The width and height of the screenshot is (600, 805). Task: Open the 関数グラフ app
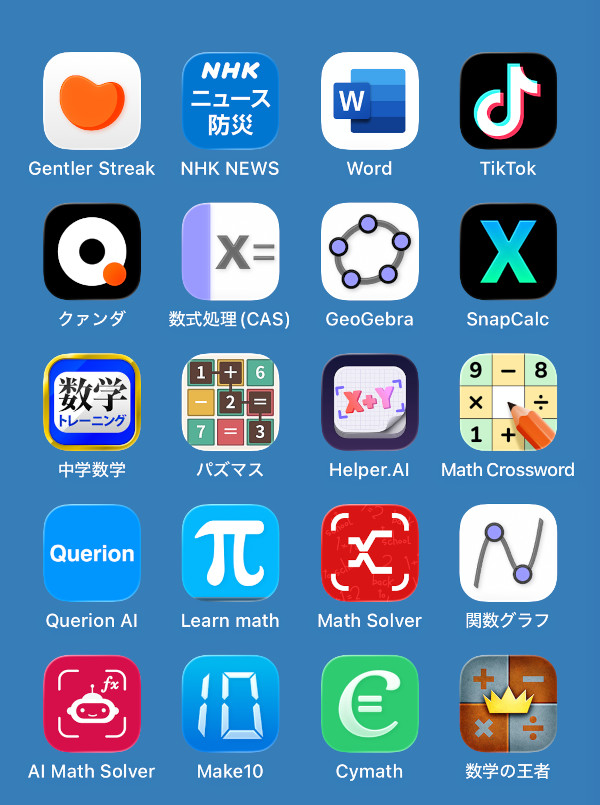[x=508, y=553]
